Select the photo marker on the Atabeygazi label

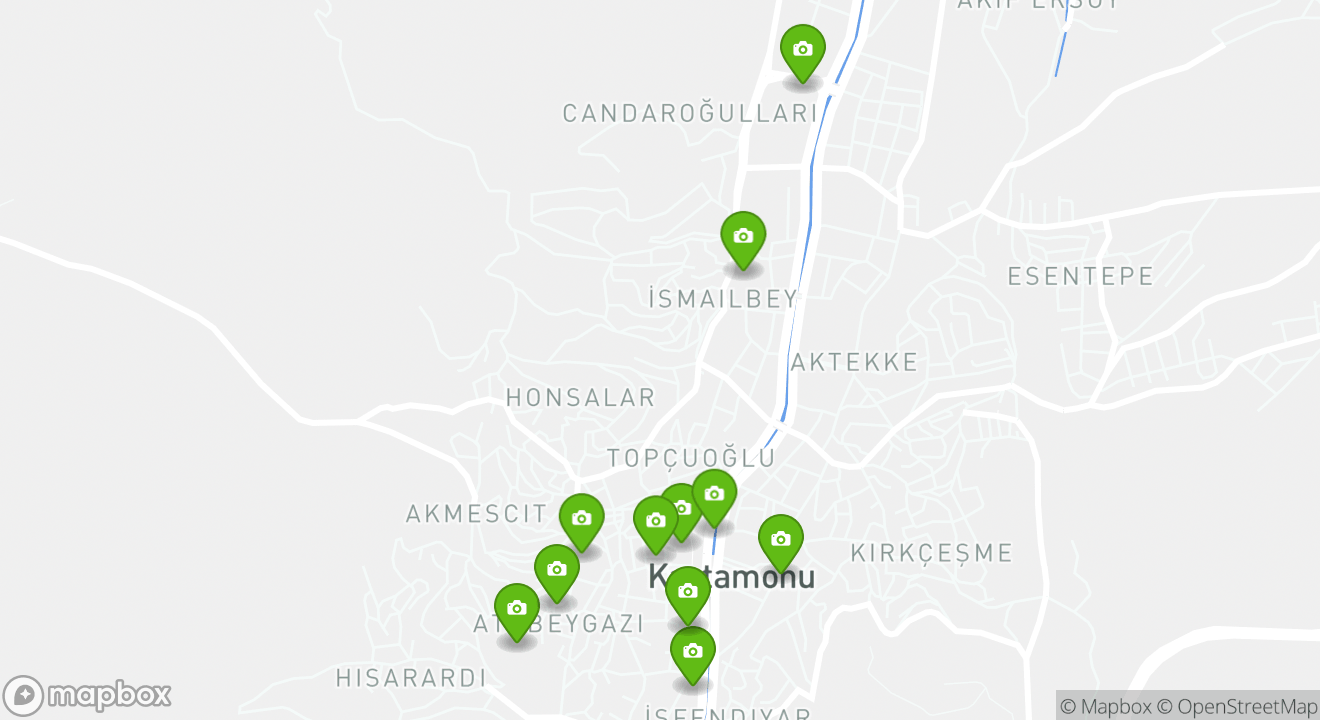517,609
